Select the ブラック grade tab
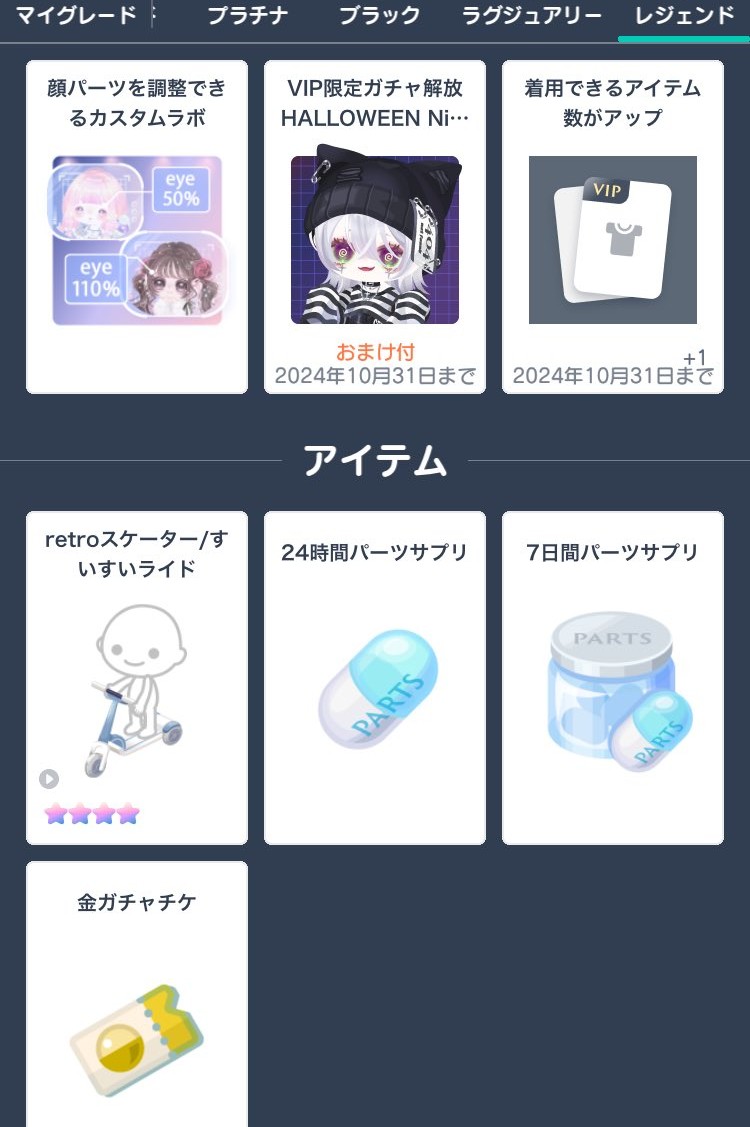The height and width of the screenshot is (1127, 750). pos(379,16)
